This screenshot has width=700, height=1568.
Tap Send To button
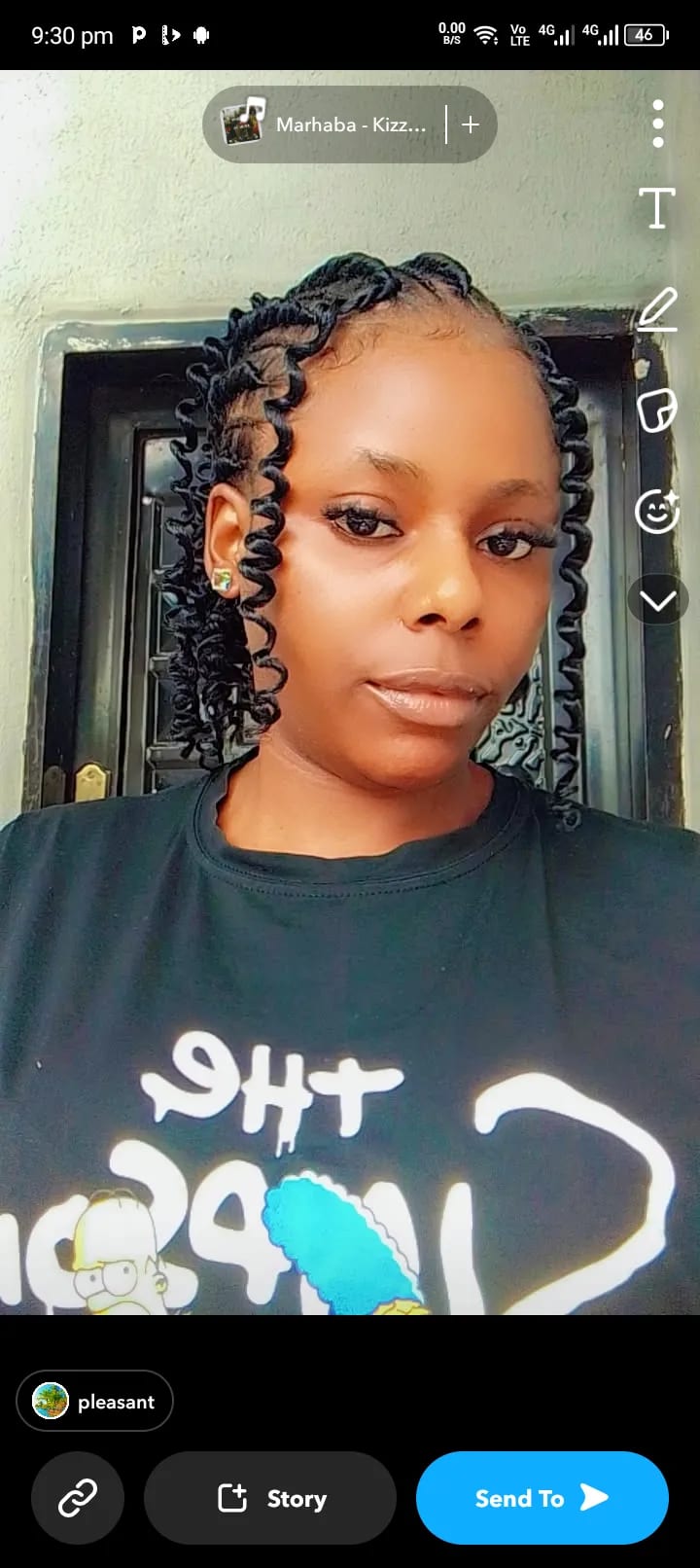542,1498
